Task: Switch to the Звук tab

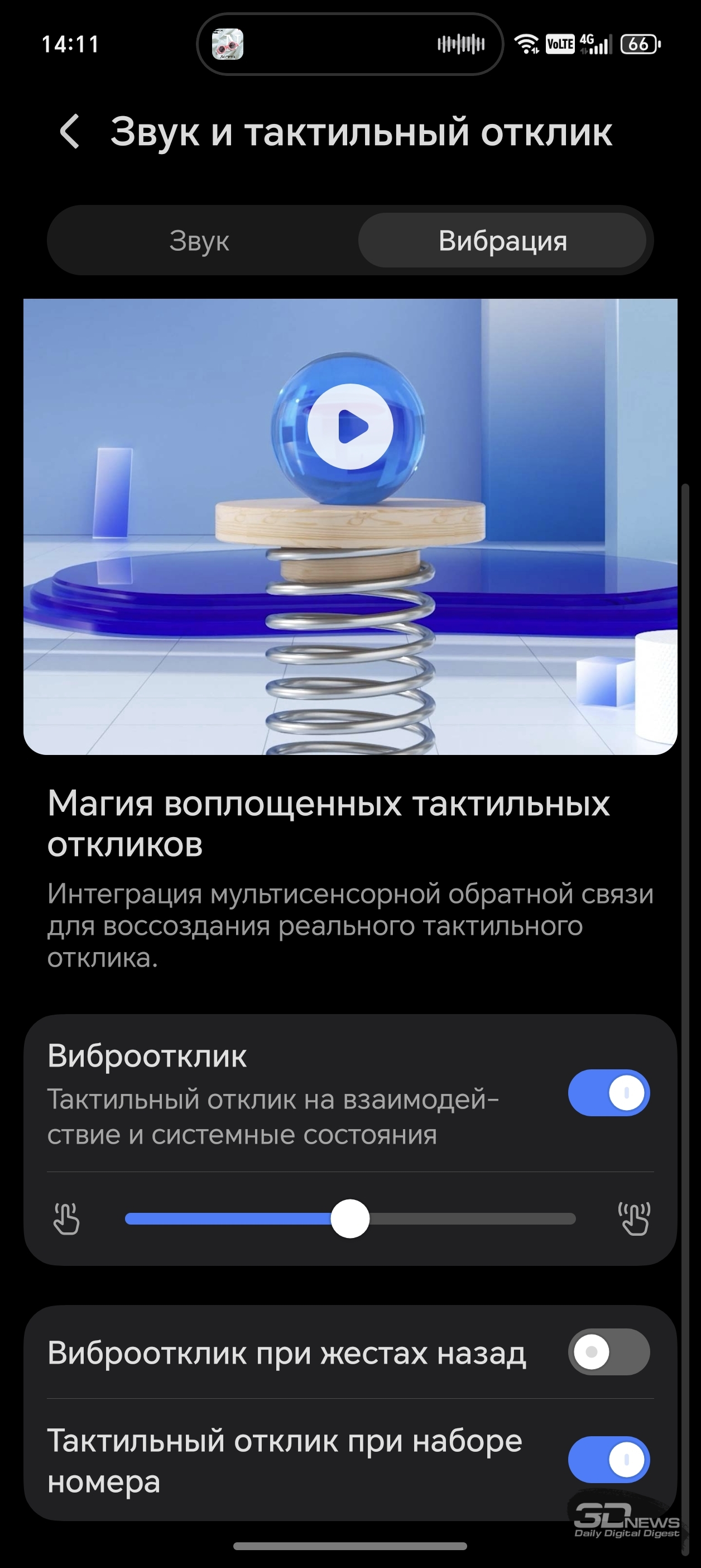Action: (200, 241)
